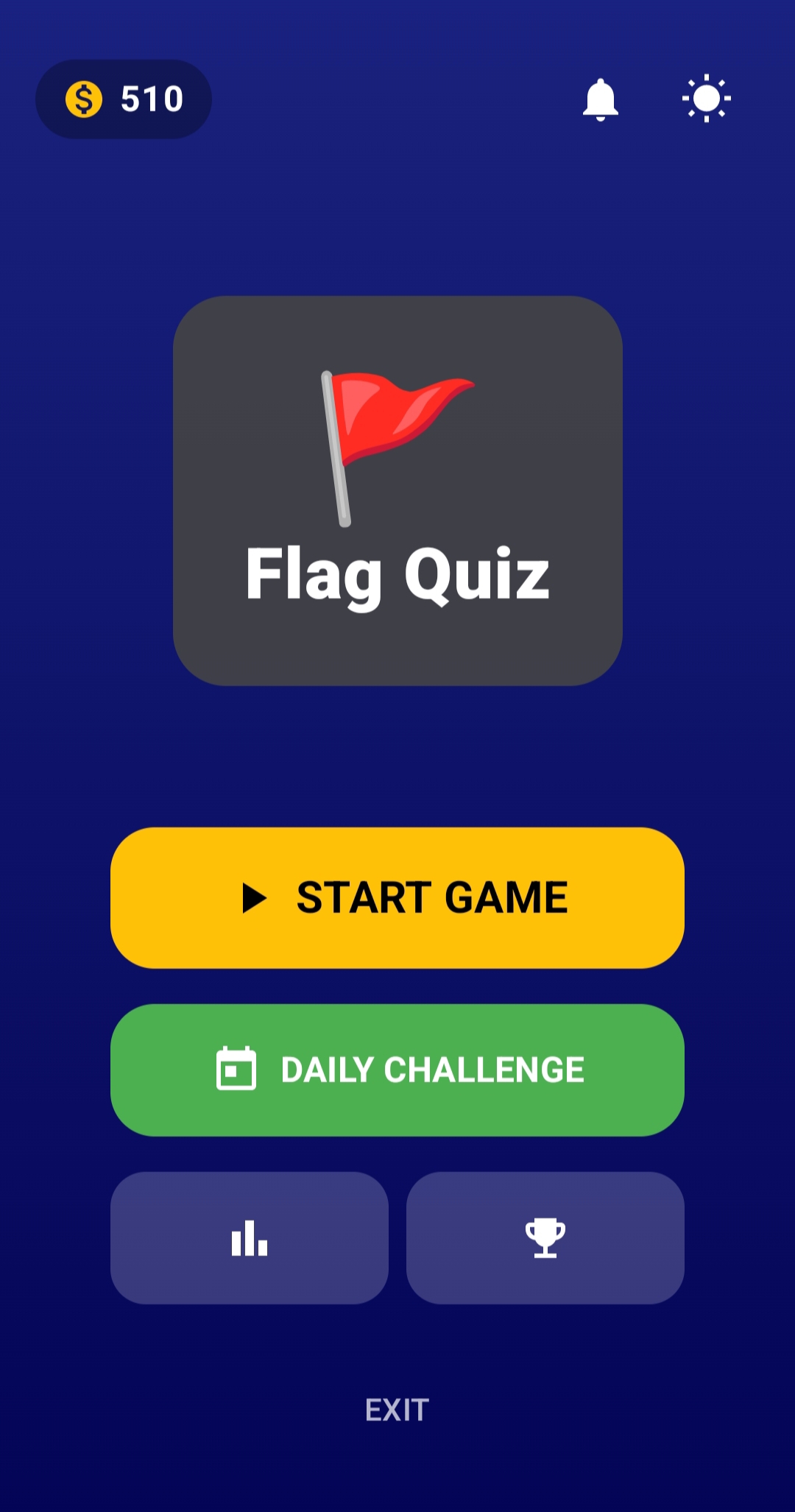The image size is (795, 1512).
Task: Open the trophy achievements button
Action: [545, 1237]
